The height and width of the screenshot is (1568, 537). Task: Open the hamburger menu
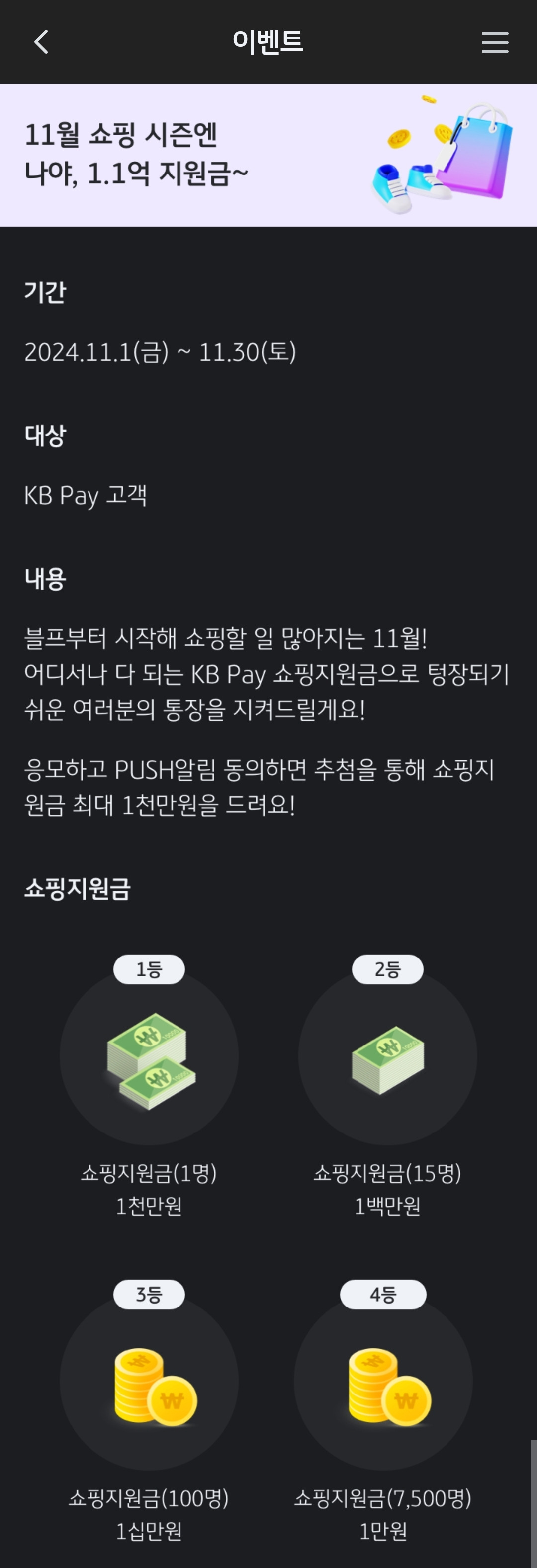[494, 42]
